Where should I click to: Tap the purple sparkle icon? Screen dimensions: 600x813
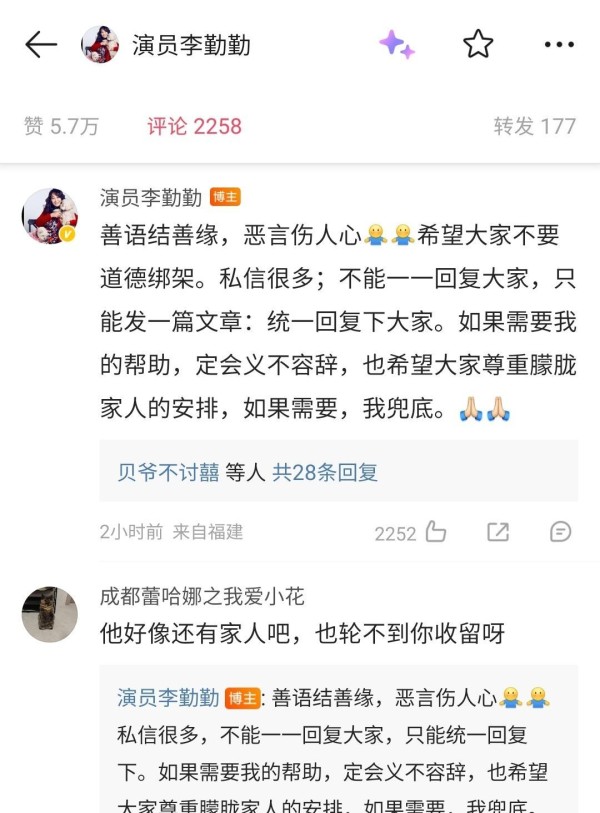coord(396,44)
